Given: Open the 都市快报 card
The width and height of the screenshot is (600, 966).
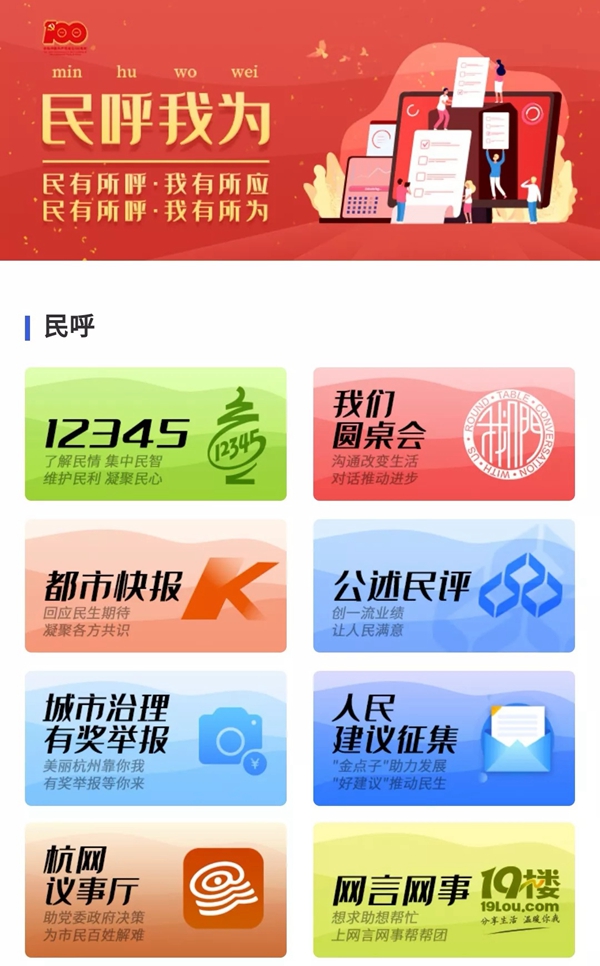Looking at the screenshot, I should click(x=155, y=585).
